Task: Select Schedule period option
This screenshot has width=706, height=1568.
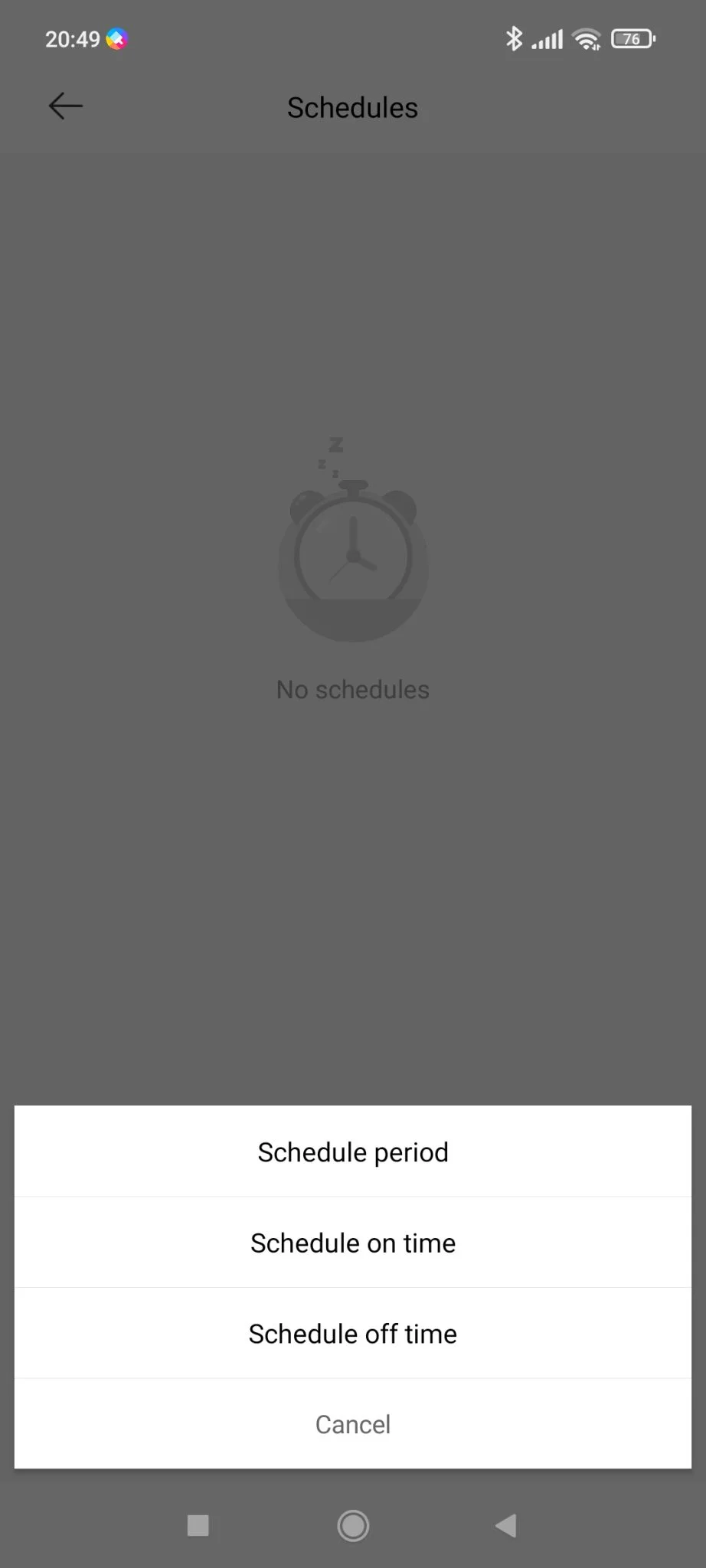Action: (353, 1151)
